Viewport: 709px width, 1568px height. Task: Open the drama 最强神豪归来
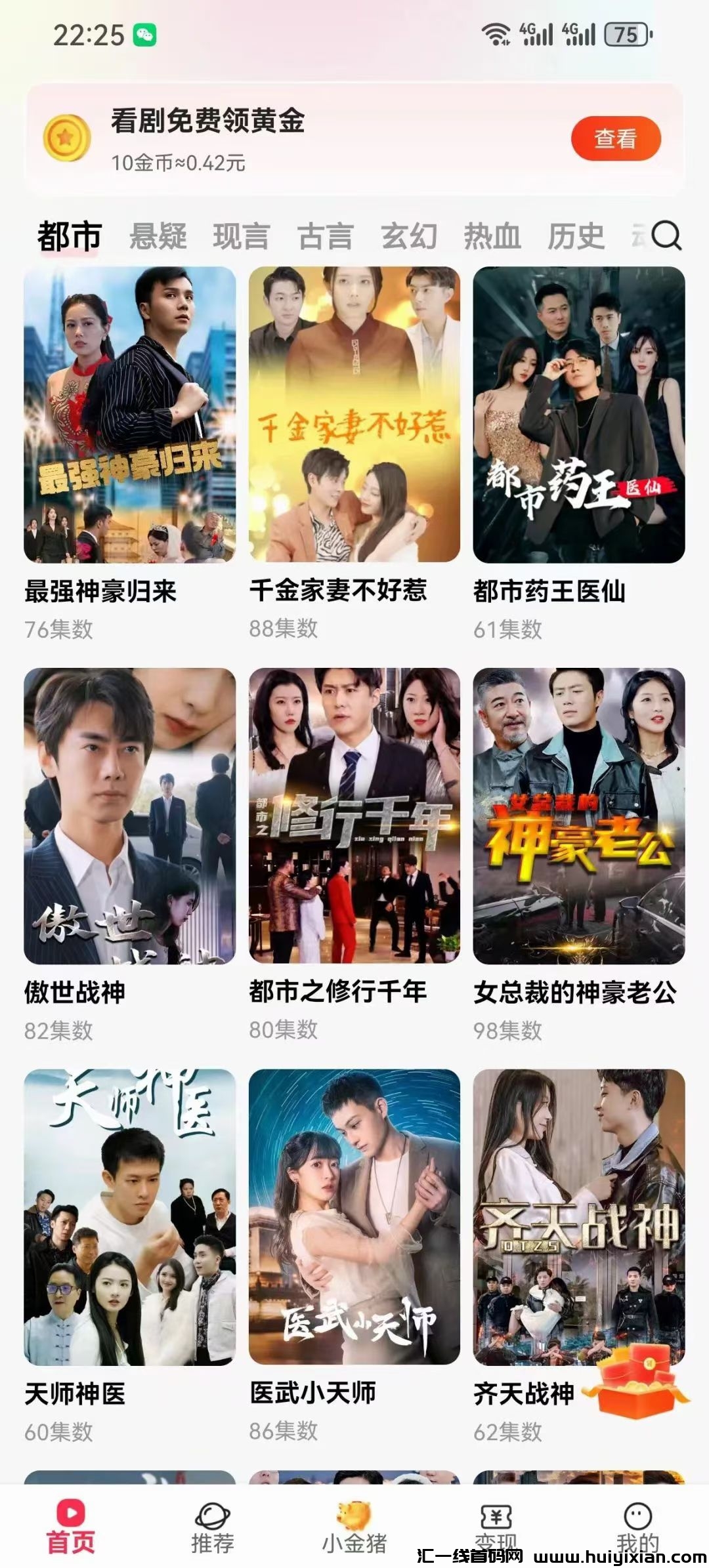pyautogui.click(x=130, y=415)
